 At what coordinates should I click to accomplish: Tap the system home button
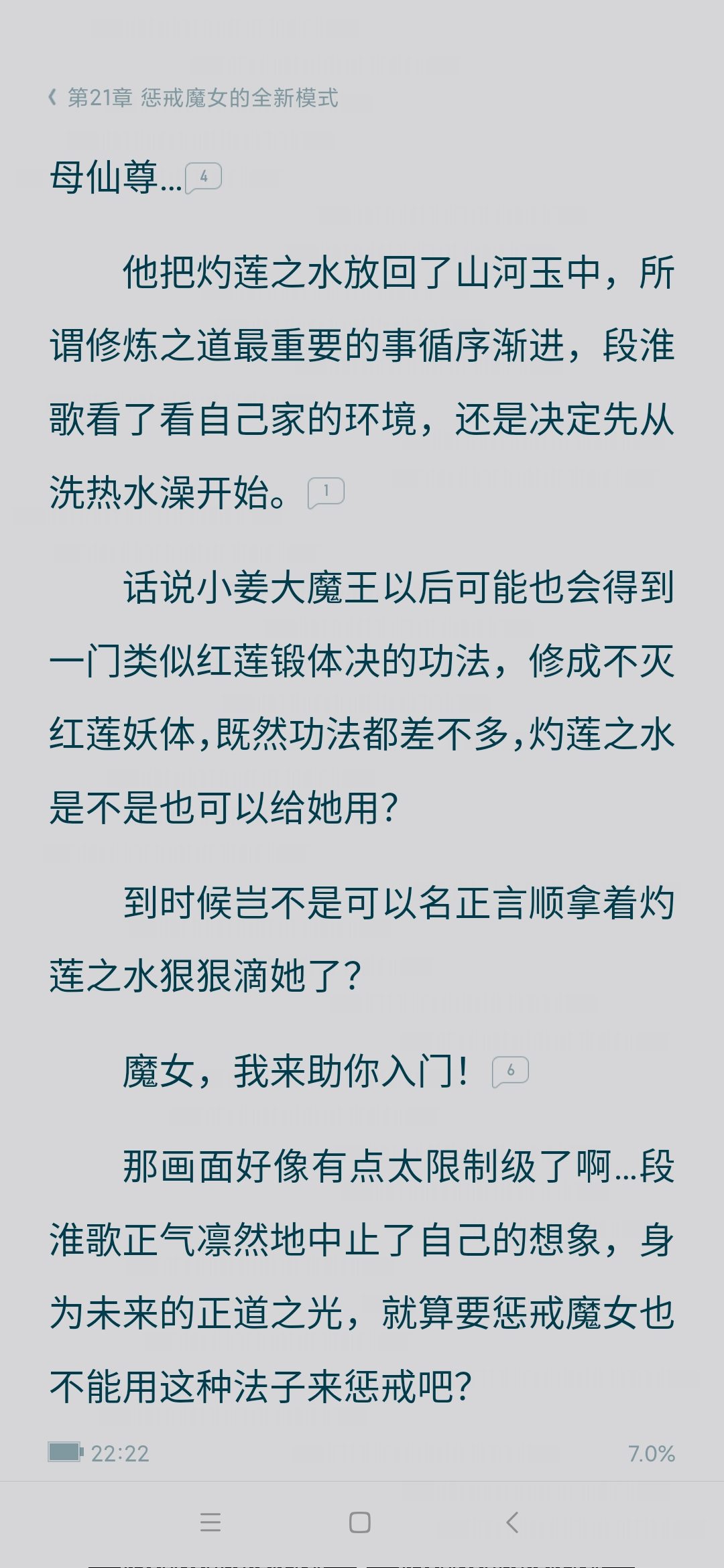tap(360, 1522)
